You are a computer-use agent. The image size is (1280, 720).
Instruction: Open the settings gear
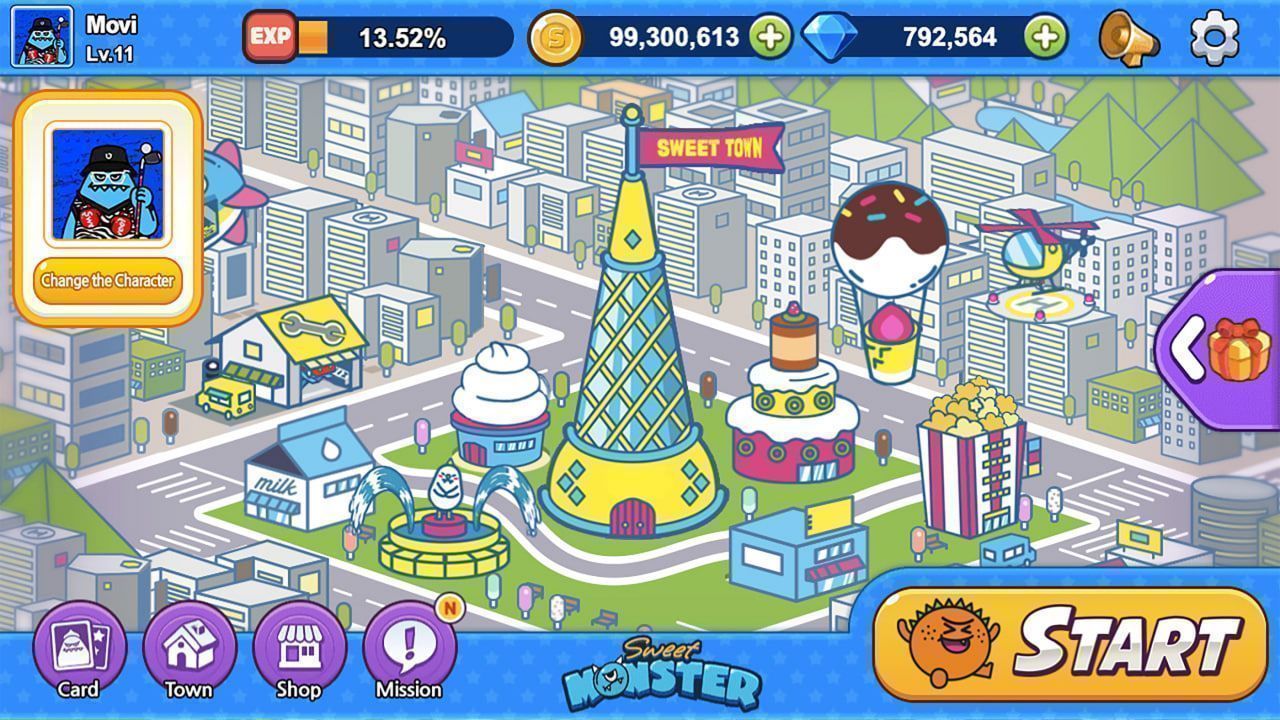[x=1214, y=38]
